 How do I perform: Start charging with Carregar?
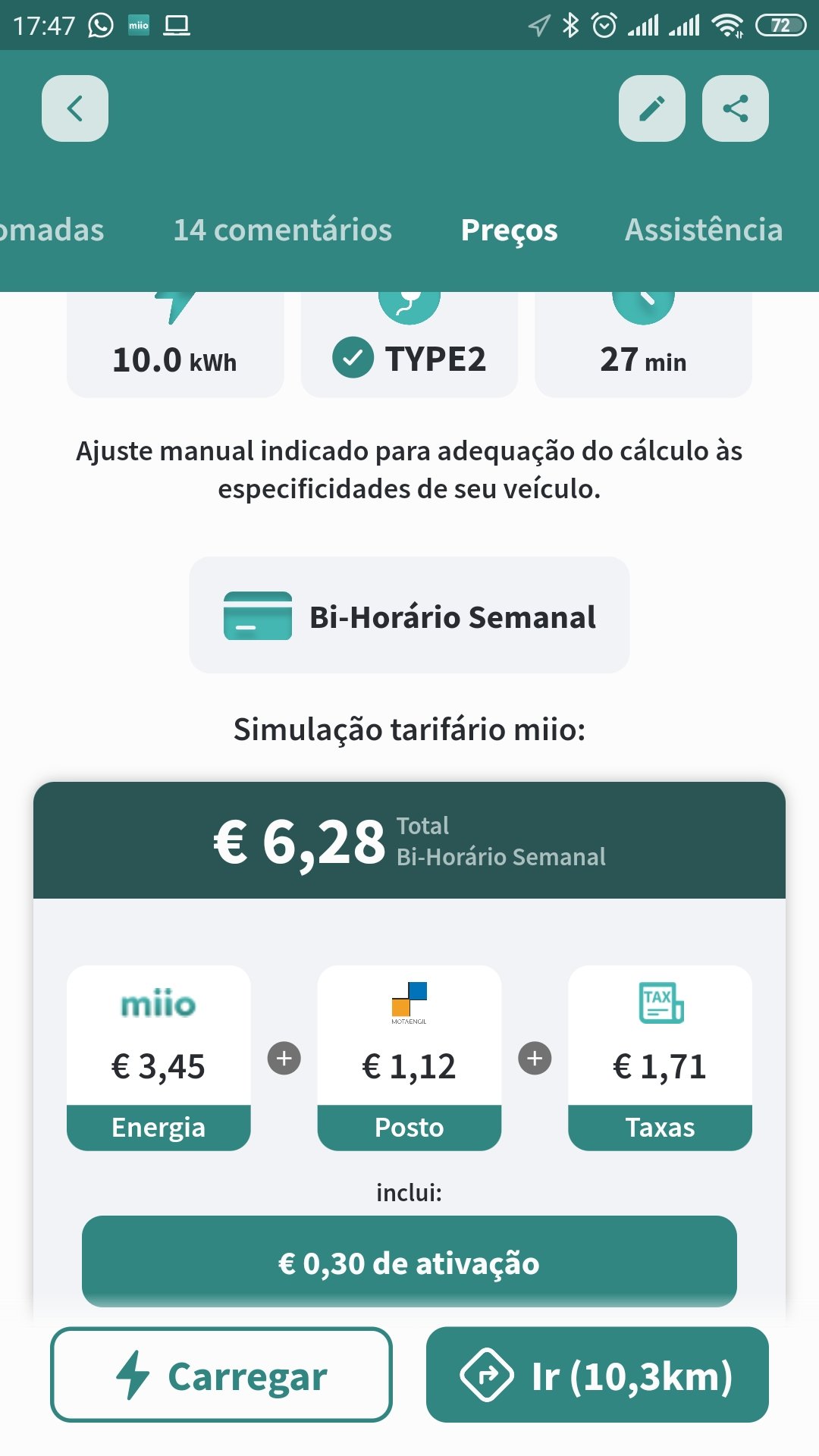click(x=221, y=1375)
